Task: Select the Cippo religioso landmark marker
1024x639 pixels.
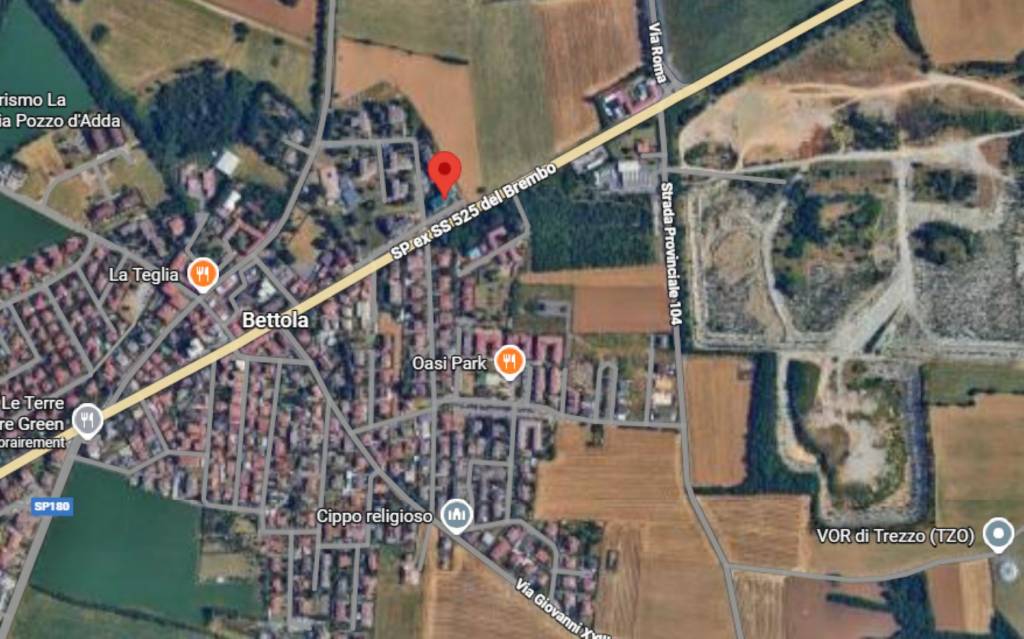Action: 457,516
